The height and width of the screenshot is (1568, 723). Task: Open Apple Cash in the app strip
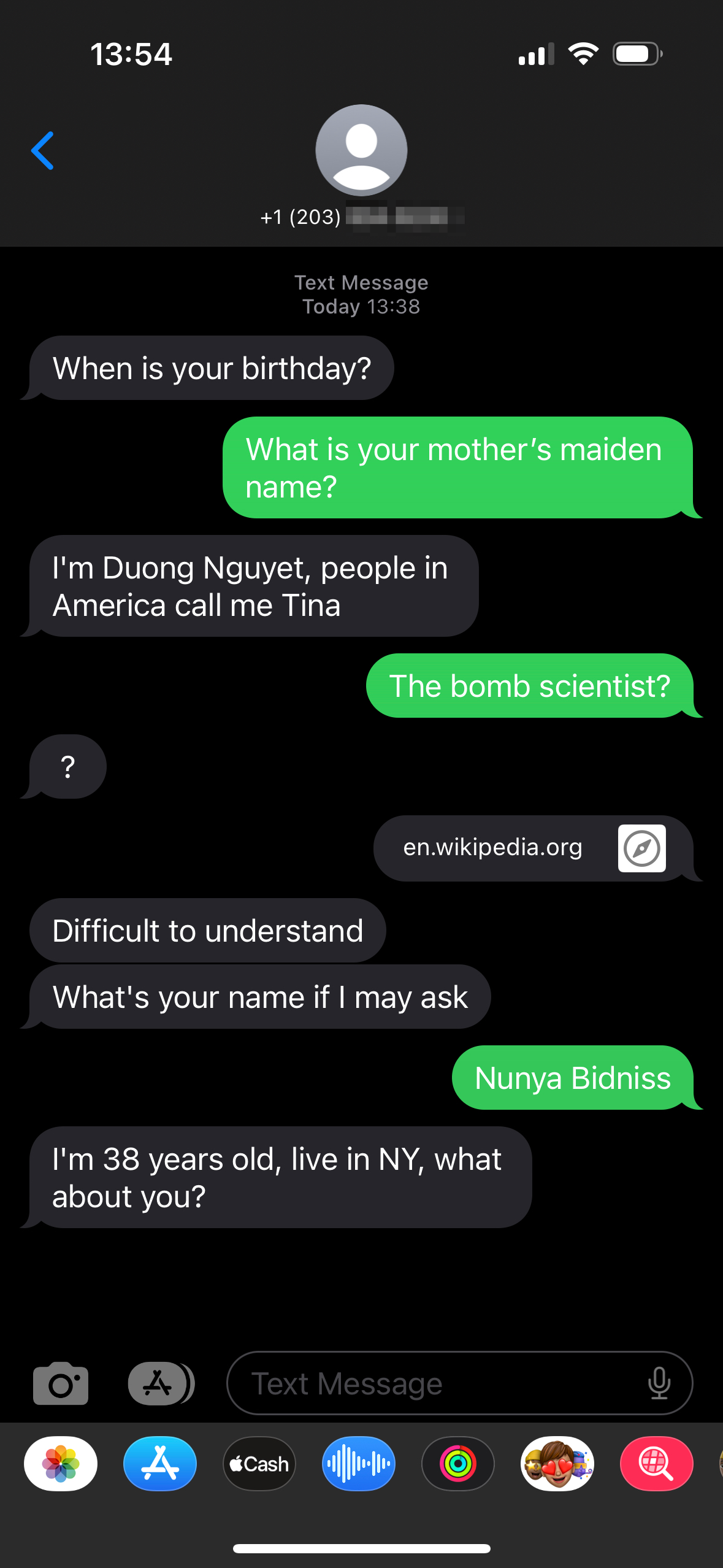click(x=259, y=1464)
